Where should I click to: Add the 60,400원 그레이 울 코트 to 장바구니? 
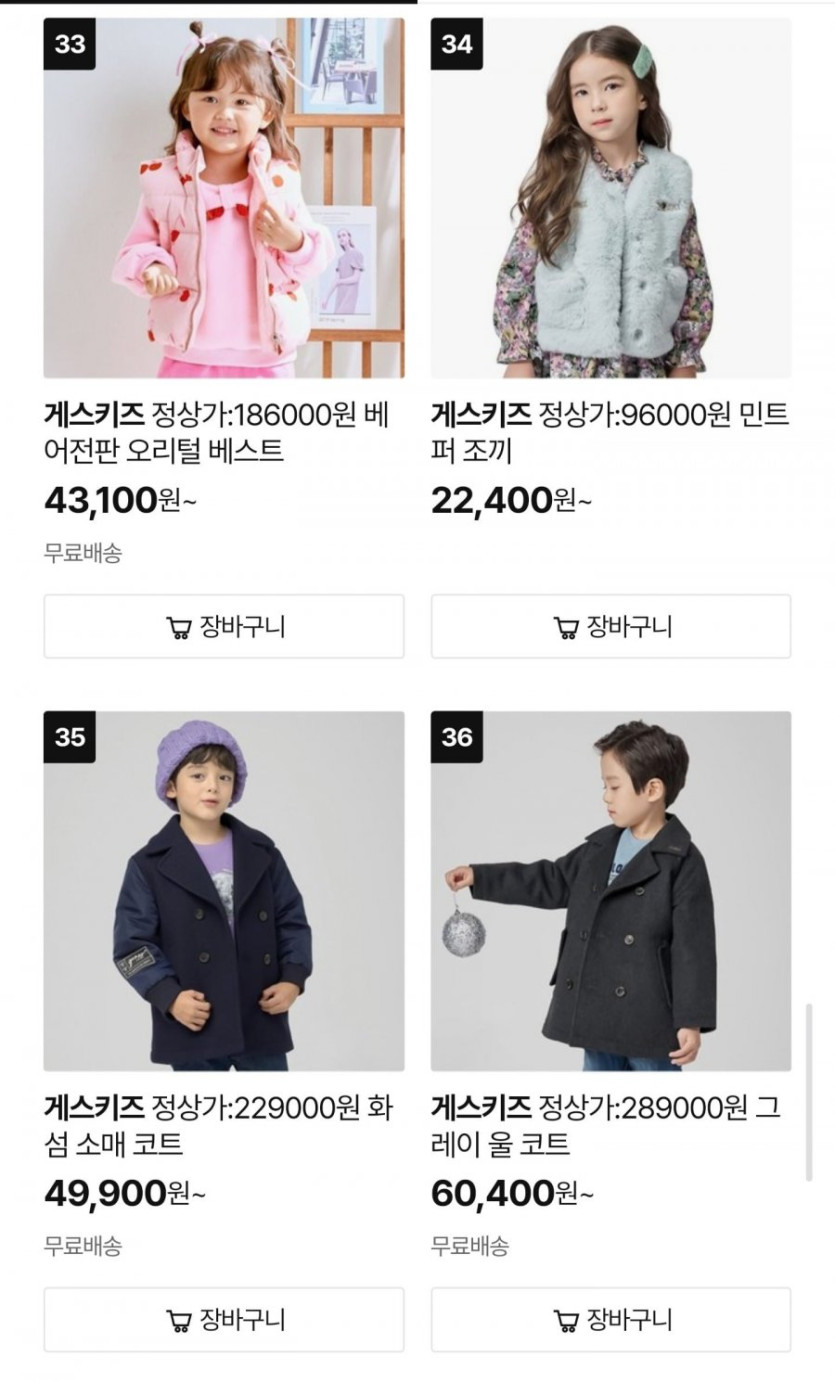pyautogui.click(x=611, y=1320)
